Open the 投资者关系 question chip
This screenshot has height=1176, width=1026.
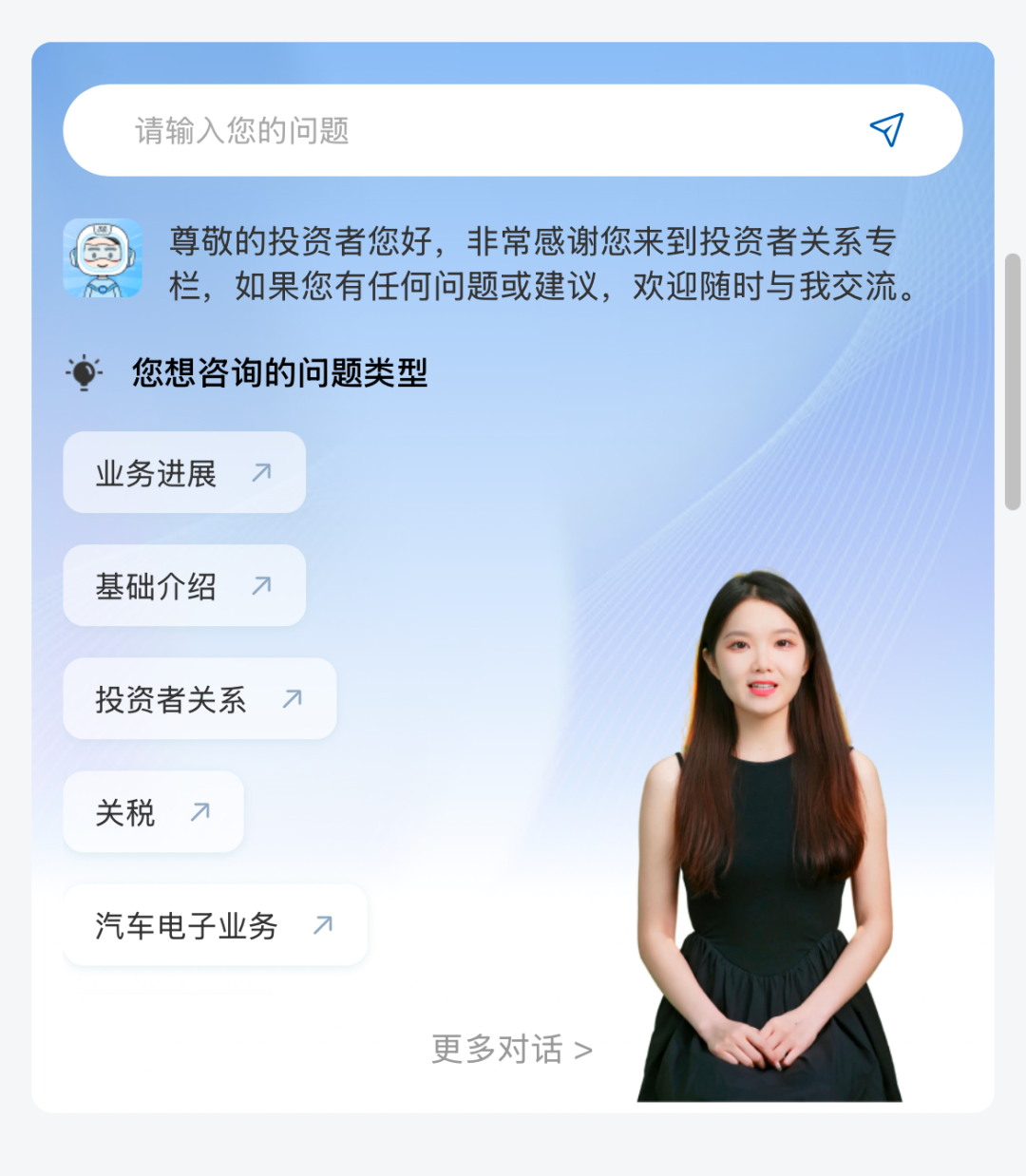pos(199,699)
